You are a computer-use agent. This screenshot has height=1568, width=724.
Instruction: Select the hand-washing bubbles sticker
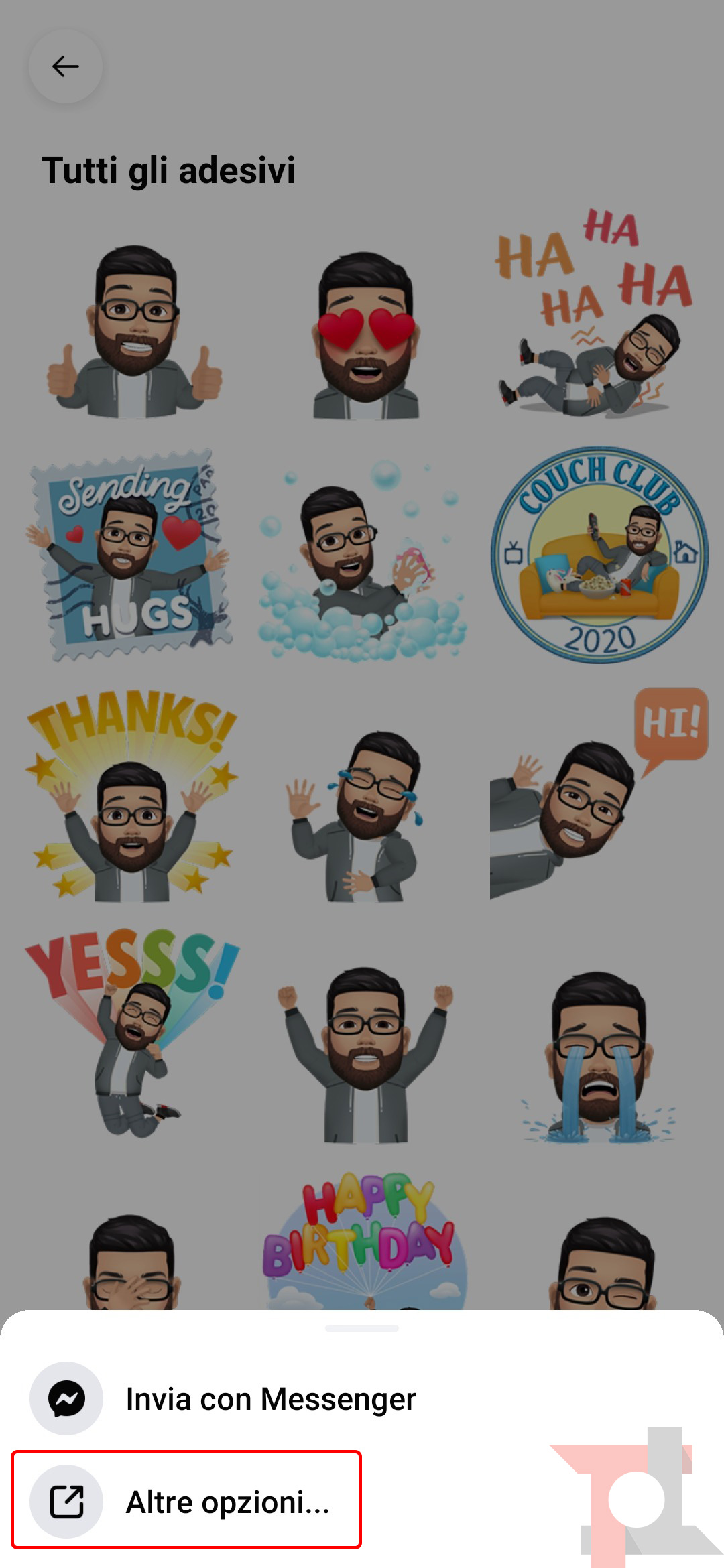362,560
